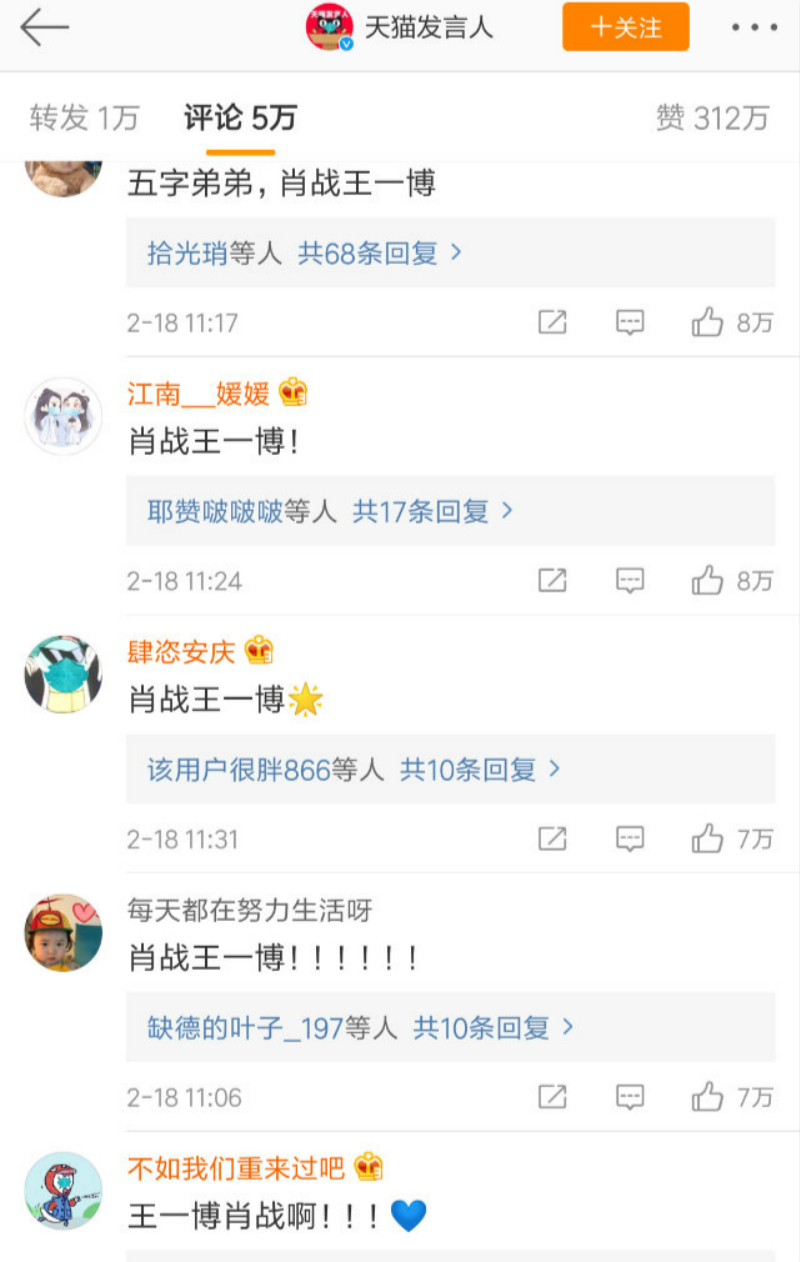
Task: Select the 评论 5万 tab
Action: [x=240, y=118]
